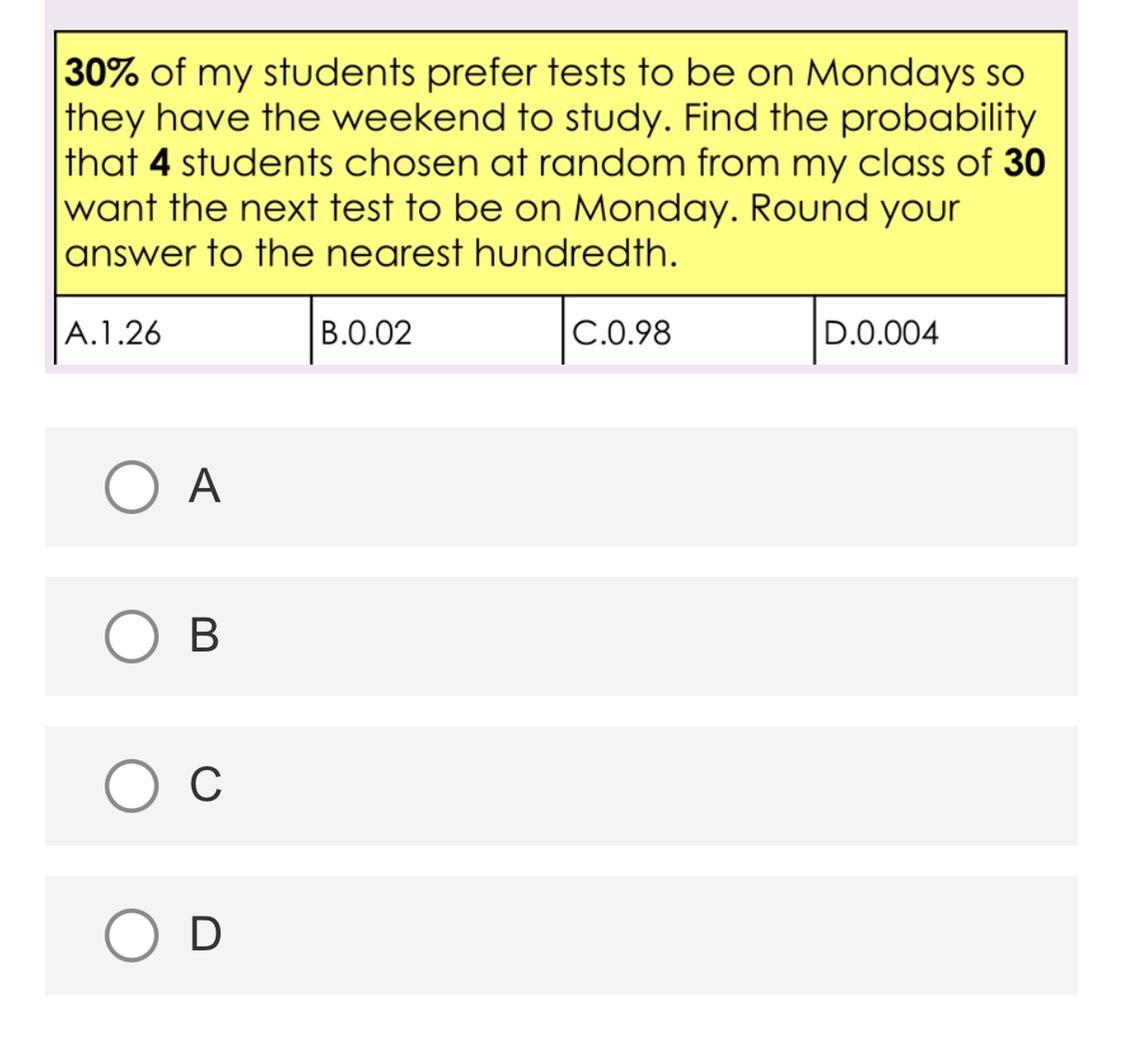Choose radio button B

(131, 636)
